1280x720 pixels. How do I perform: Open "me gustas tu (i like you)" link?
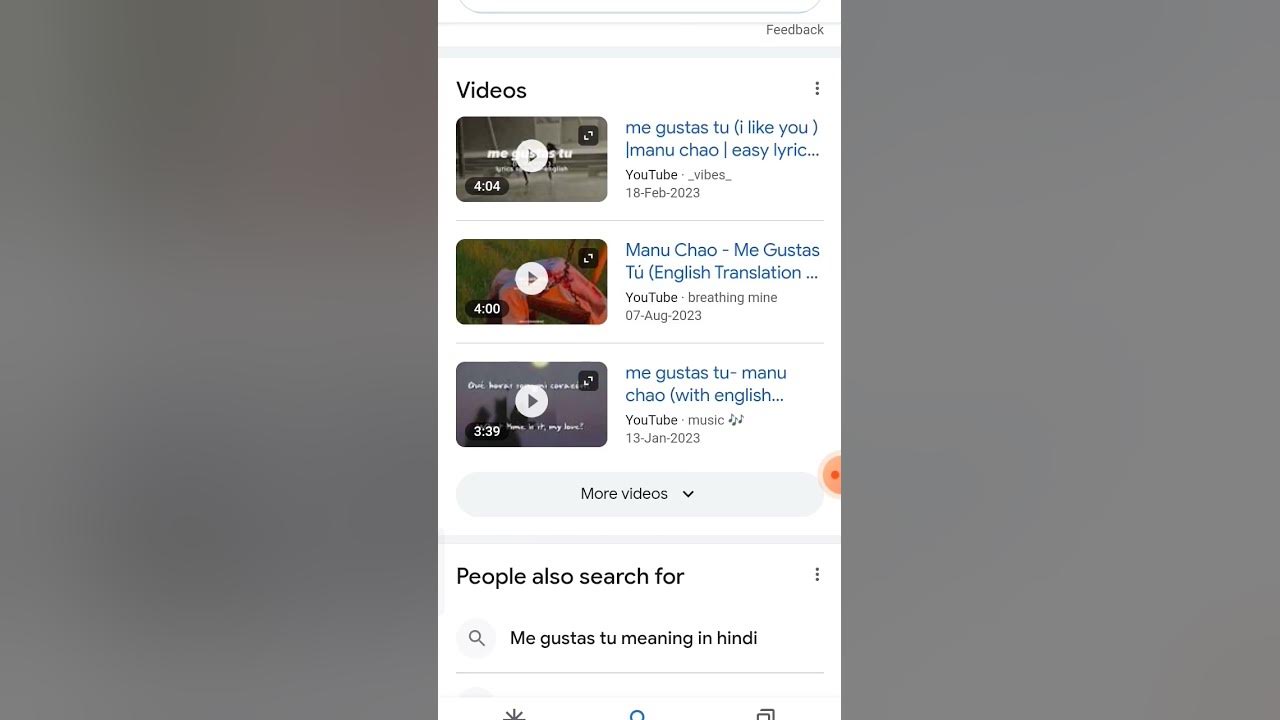[x=721, y=139]
